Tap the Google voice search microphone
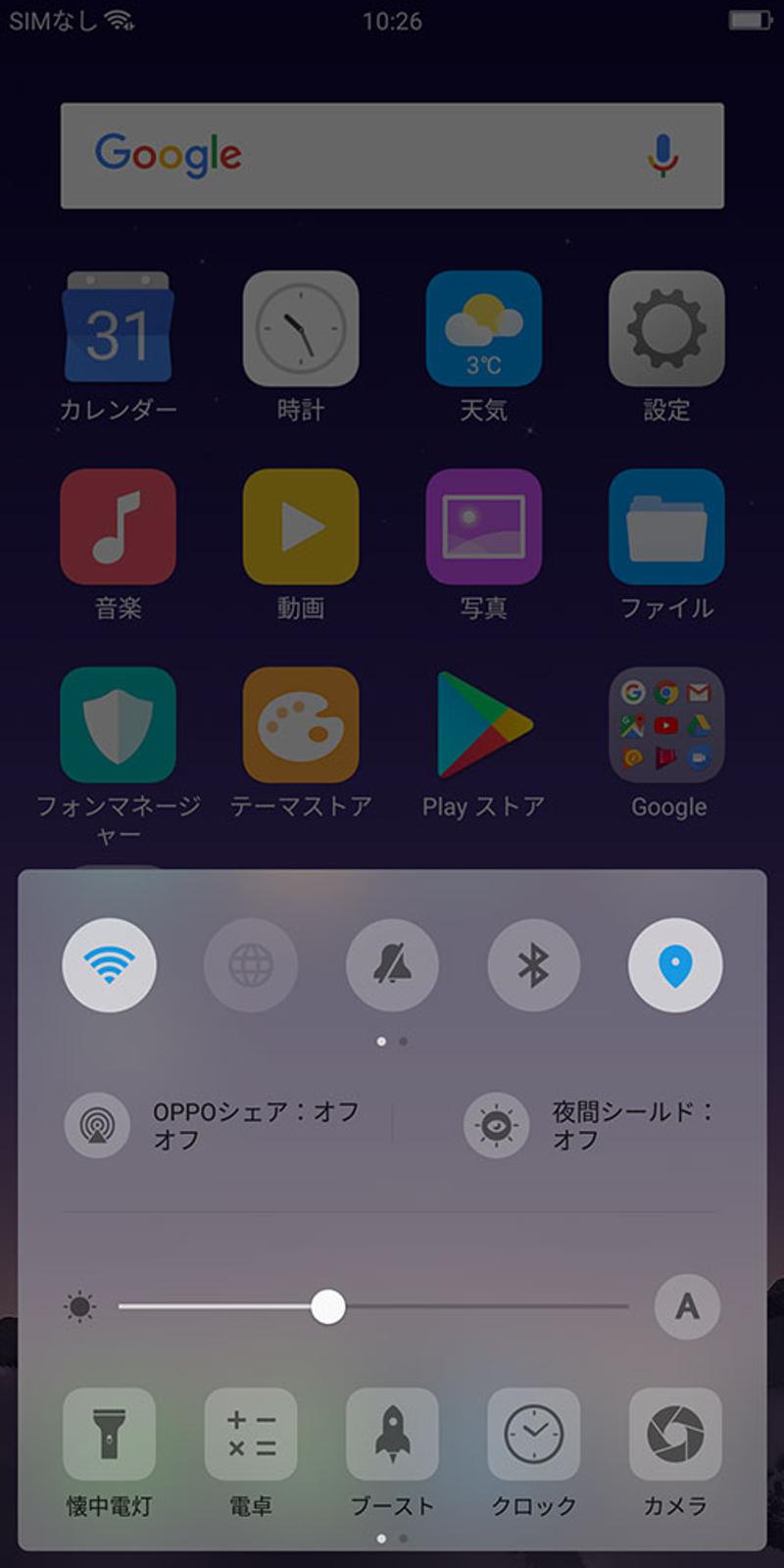 coord(663,156)
